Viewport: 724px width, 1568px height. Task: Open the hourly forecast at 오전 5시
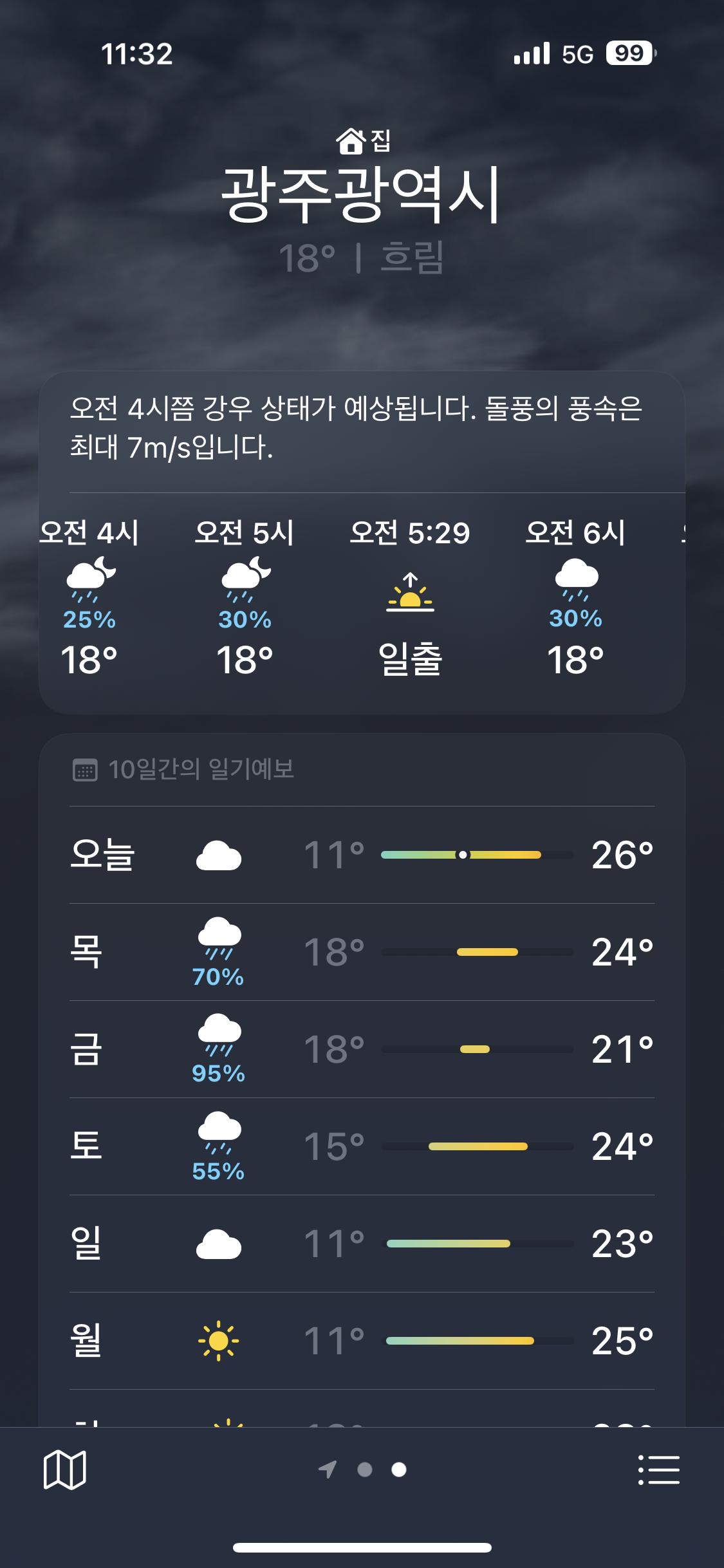coord(245,597)
